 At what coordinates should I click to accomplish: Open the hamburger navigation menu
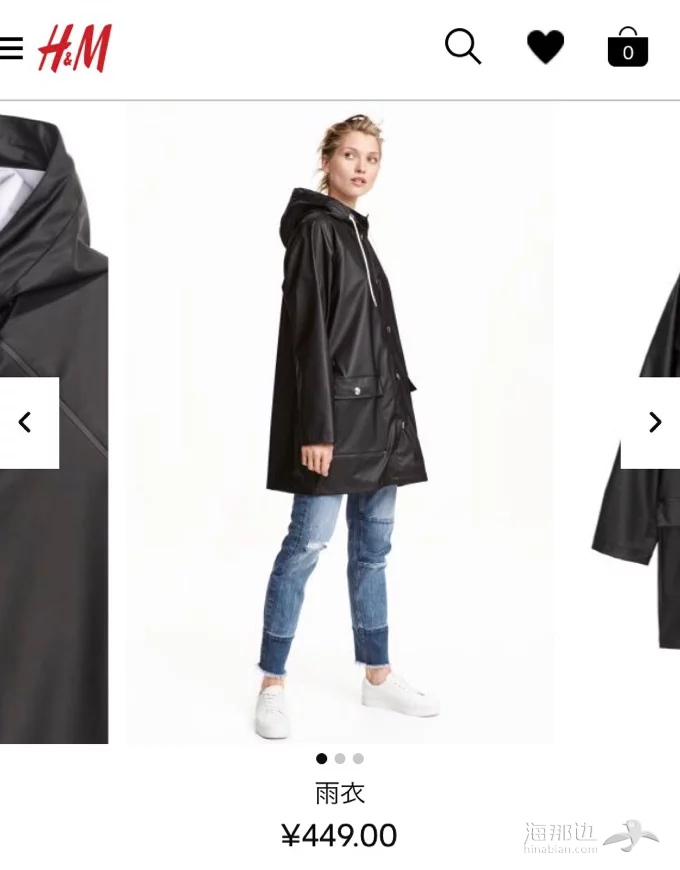(x=11, y=48)
